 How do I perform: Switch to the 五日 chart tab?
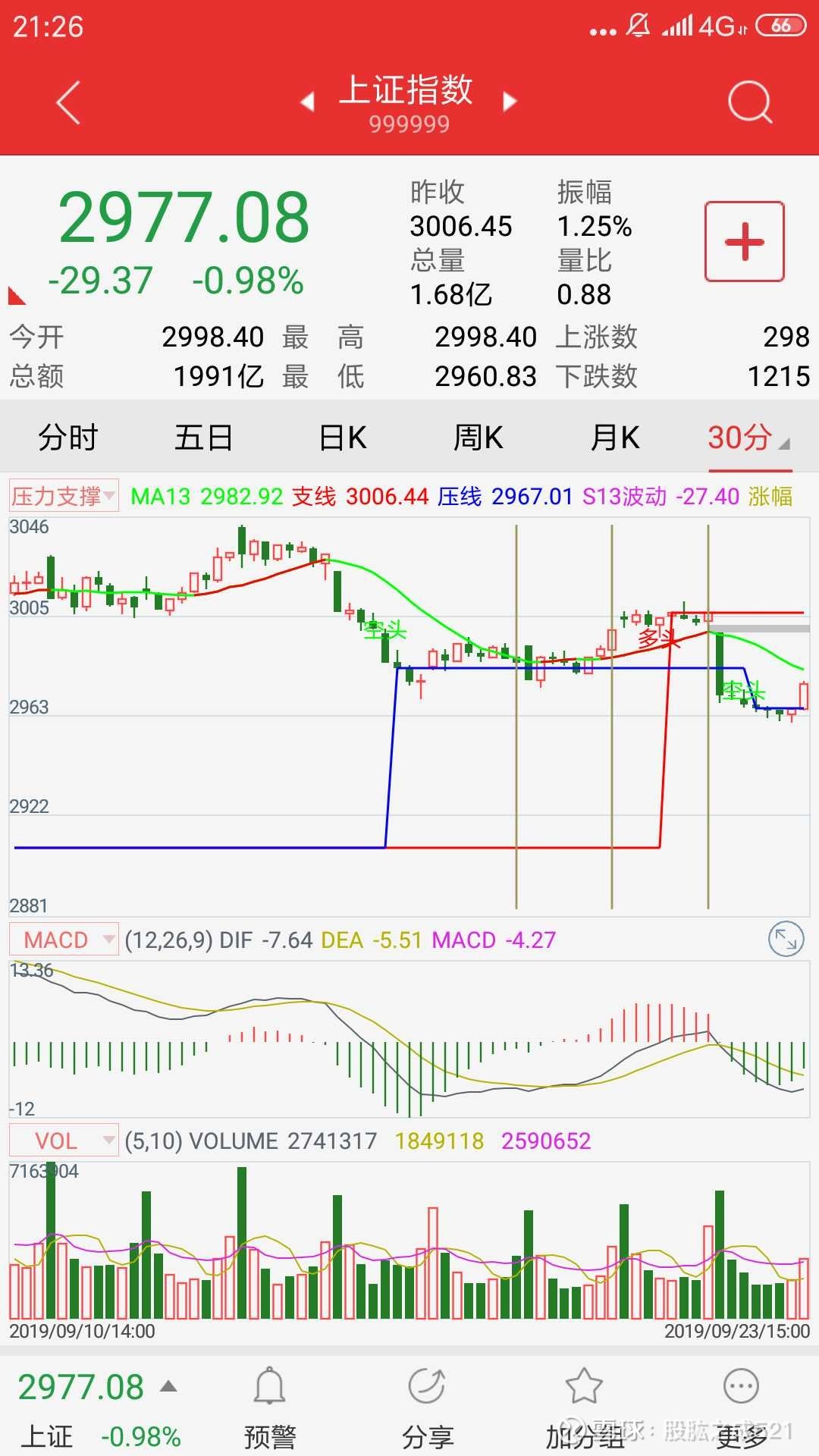203,438
